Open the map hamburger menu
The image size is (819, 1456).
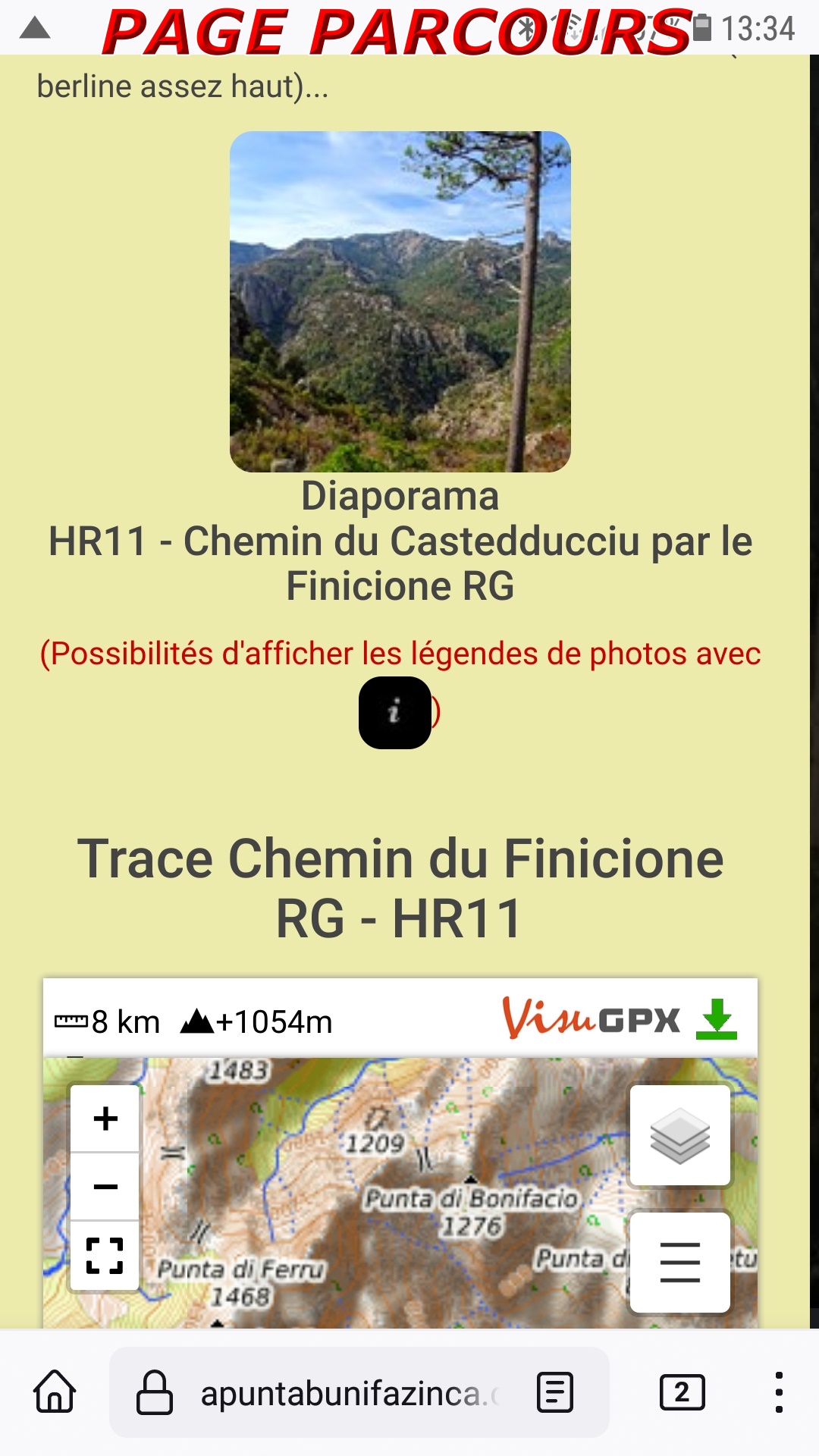click(680, 1262)
